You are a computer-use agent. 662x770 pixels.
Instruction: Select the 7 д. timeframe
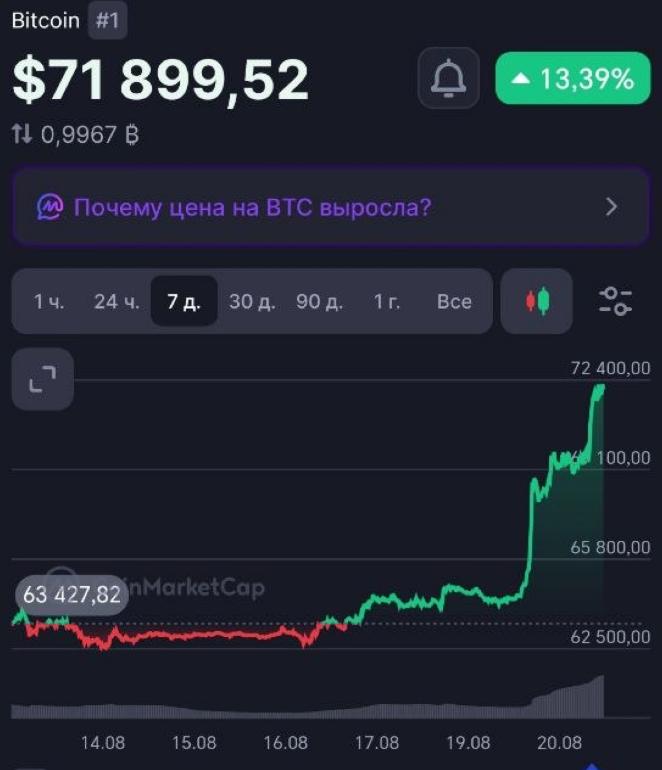click(x=184, y=301)
